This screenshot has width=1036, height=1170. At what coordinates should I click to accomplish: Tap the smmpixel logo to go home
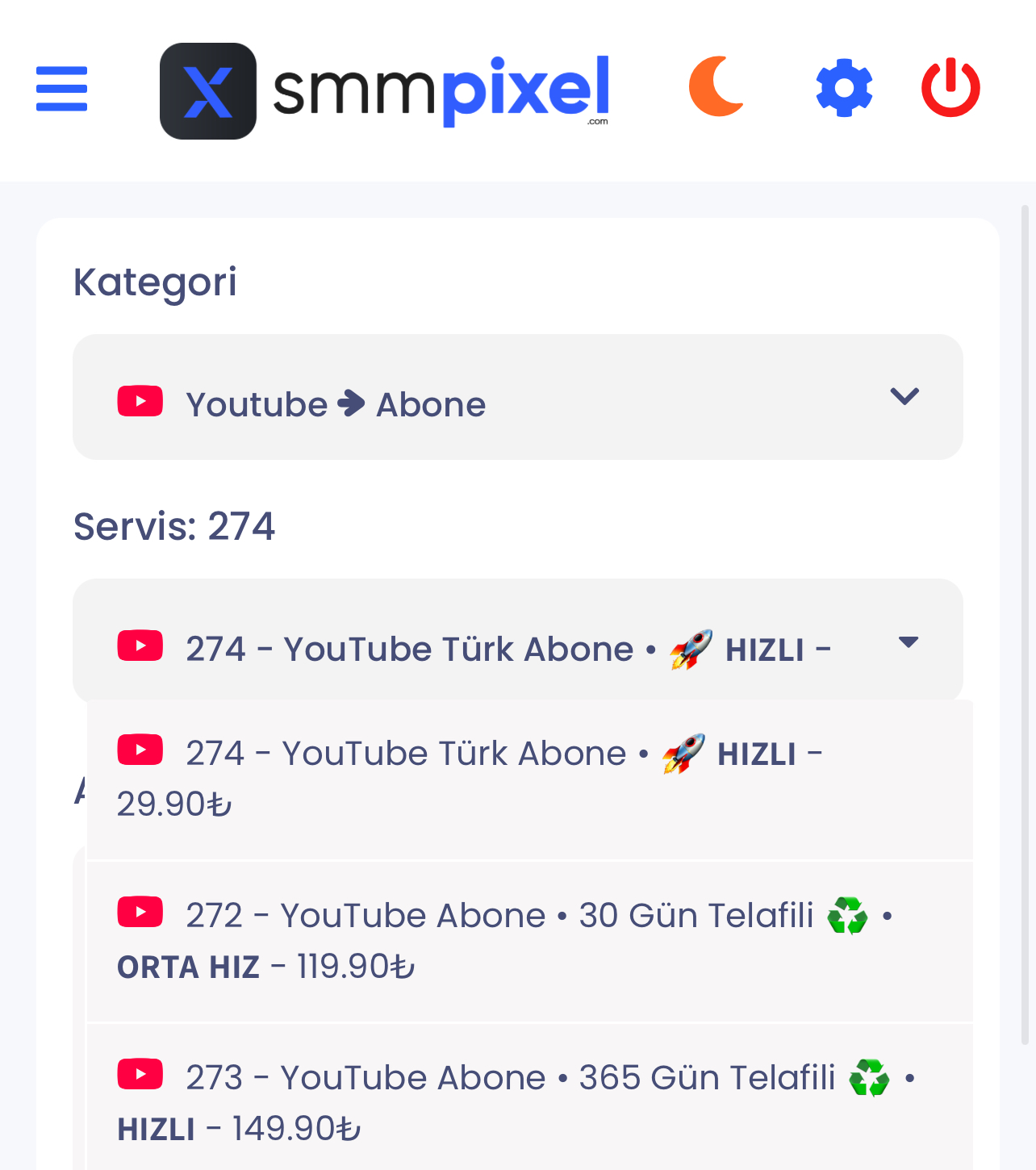[384, 90]
